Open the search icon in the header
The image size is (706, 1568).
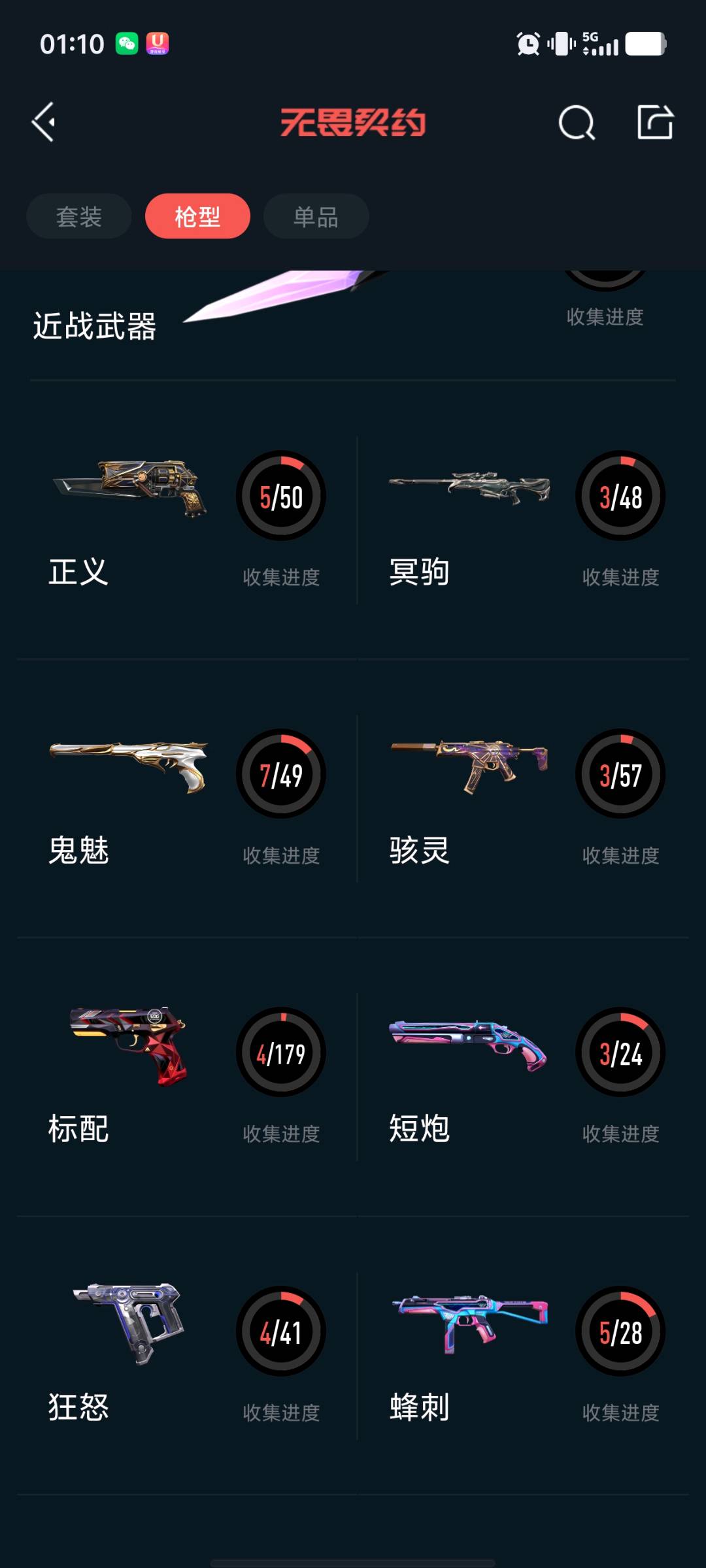click(x=577, y=122)
